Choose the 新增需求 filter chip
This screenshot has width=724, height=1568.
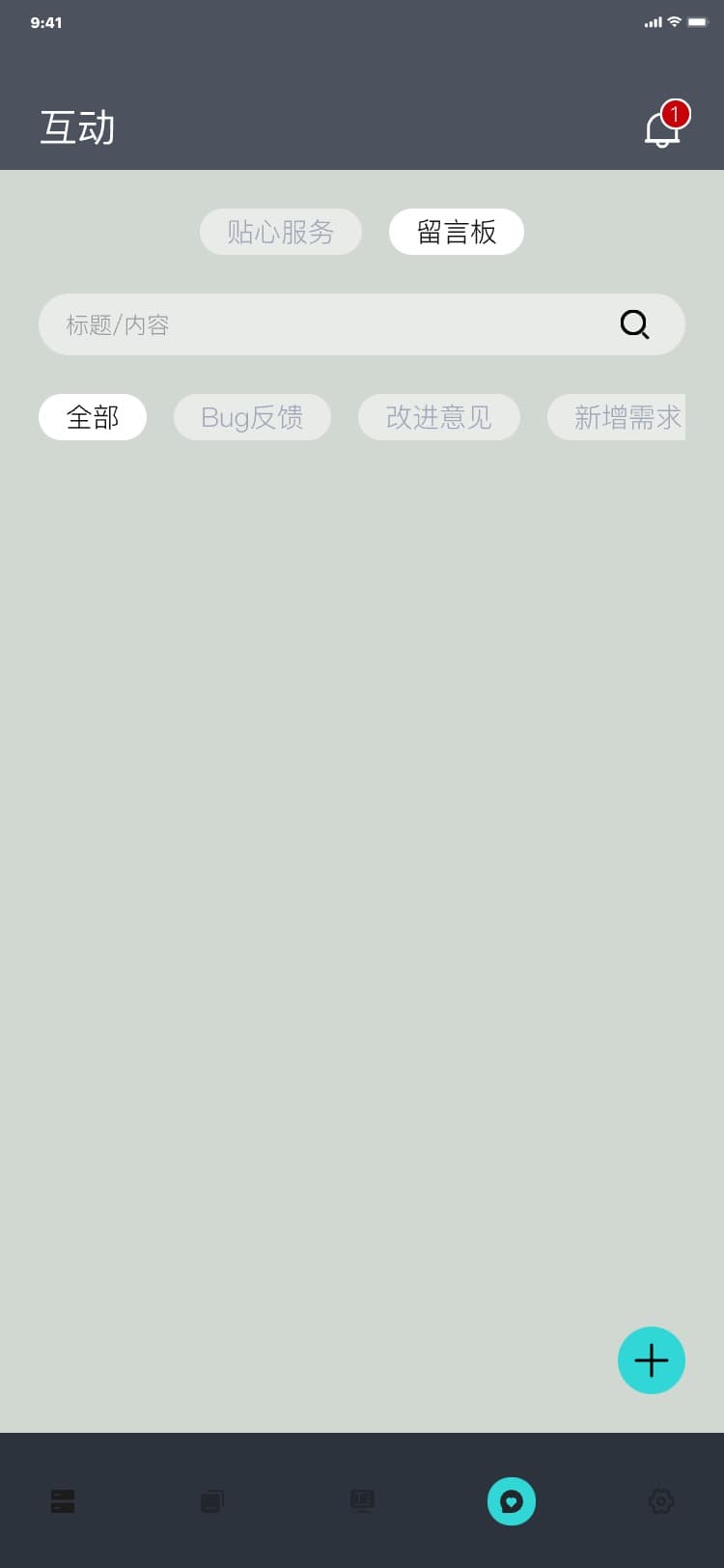[x=618, y=417]
